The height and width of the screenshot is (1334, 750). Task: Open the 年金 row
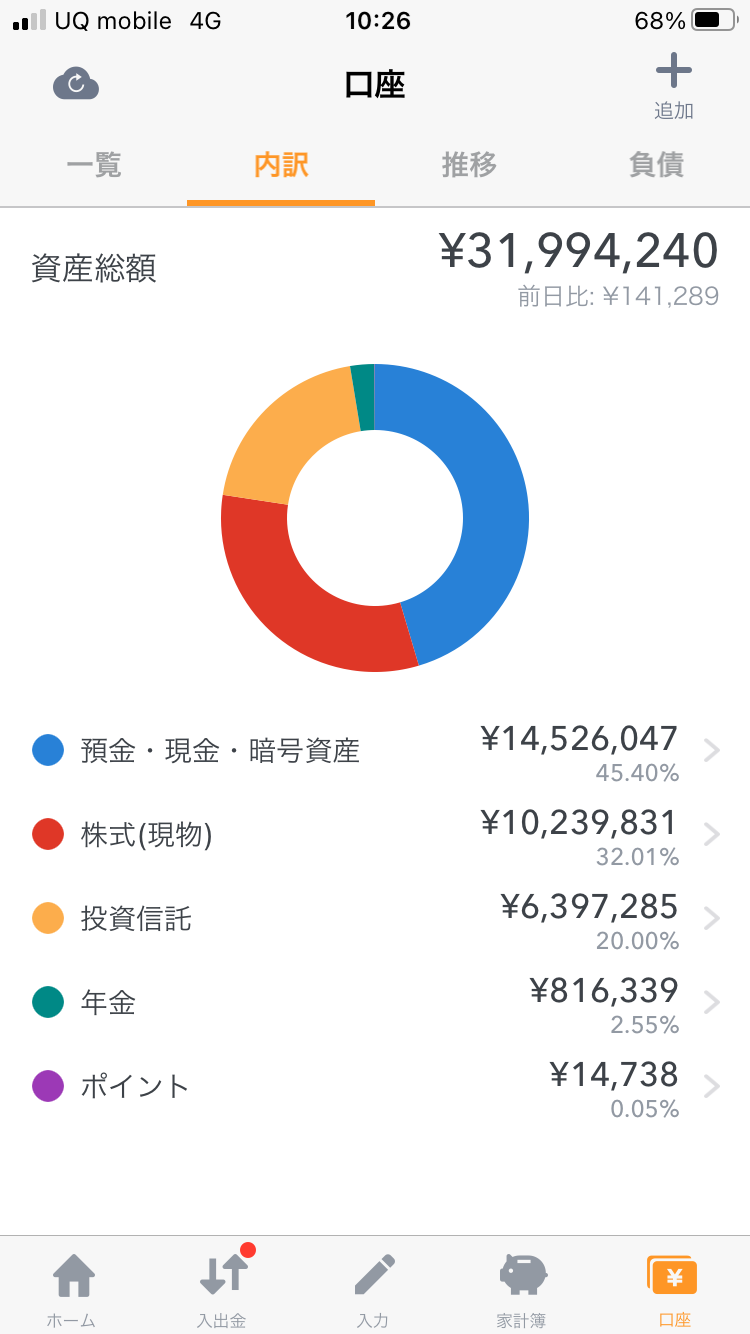(375, 1003)
